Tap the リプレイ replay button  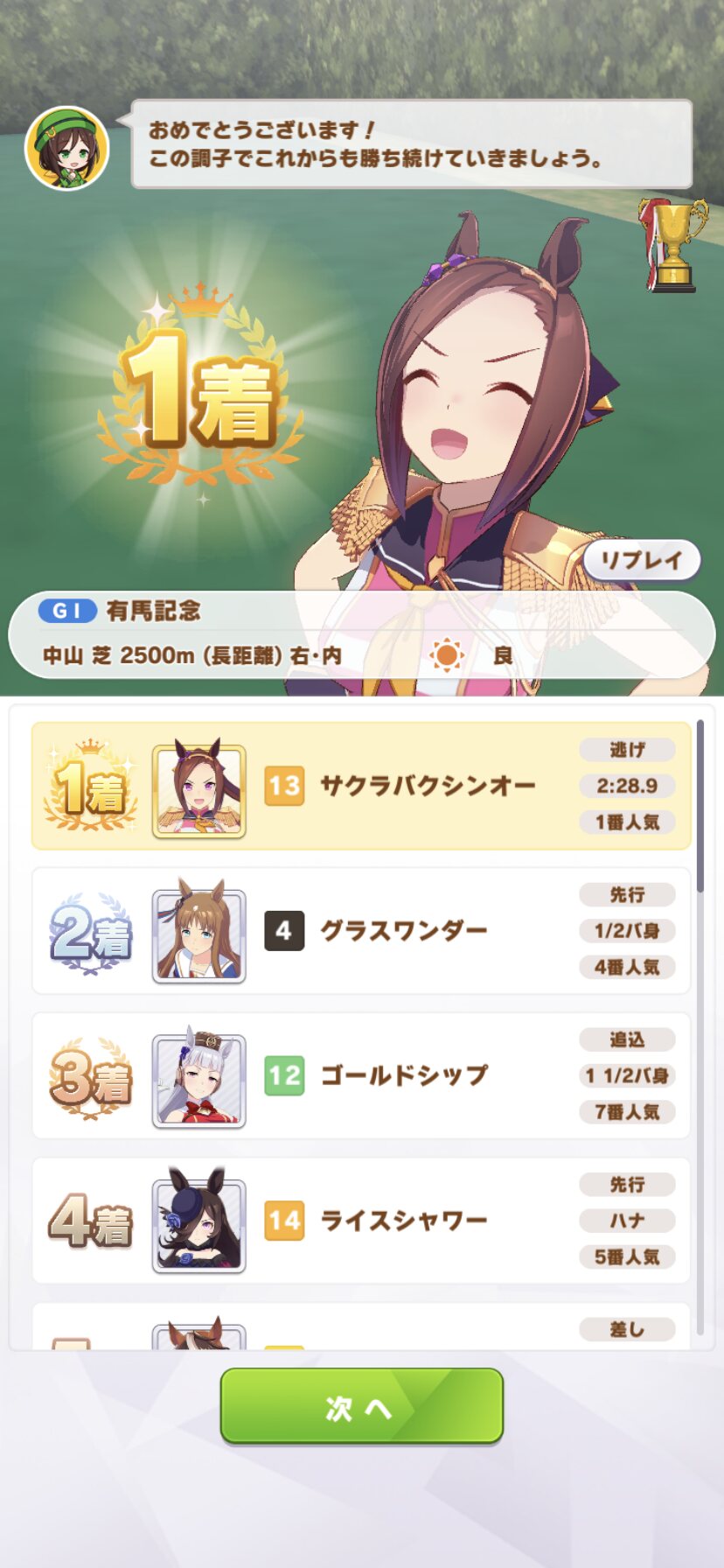tap(642, 560)
